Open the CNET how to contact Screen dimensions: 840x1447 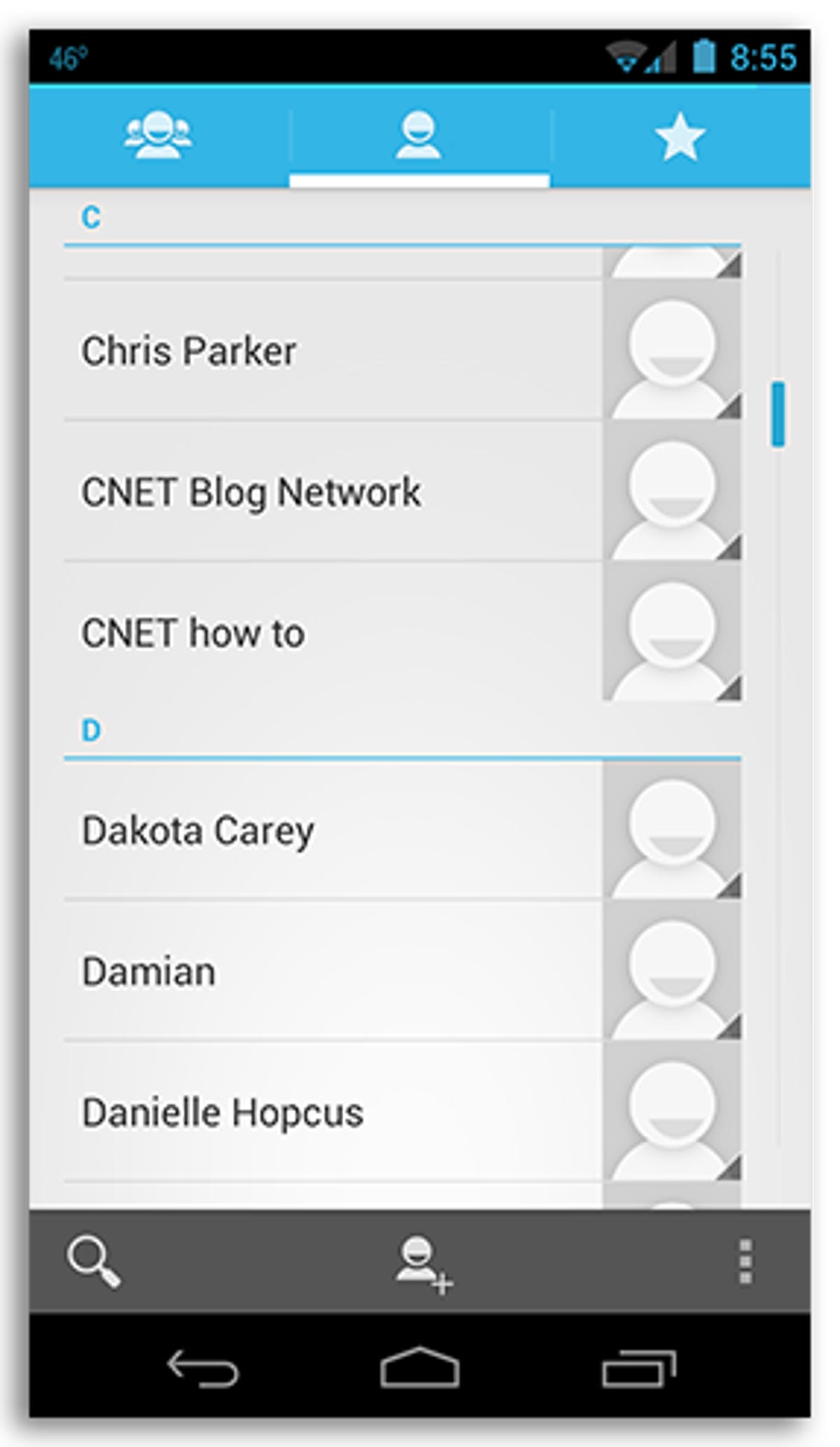click(280, 632)
